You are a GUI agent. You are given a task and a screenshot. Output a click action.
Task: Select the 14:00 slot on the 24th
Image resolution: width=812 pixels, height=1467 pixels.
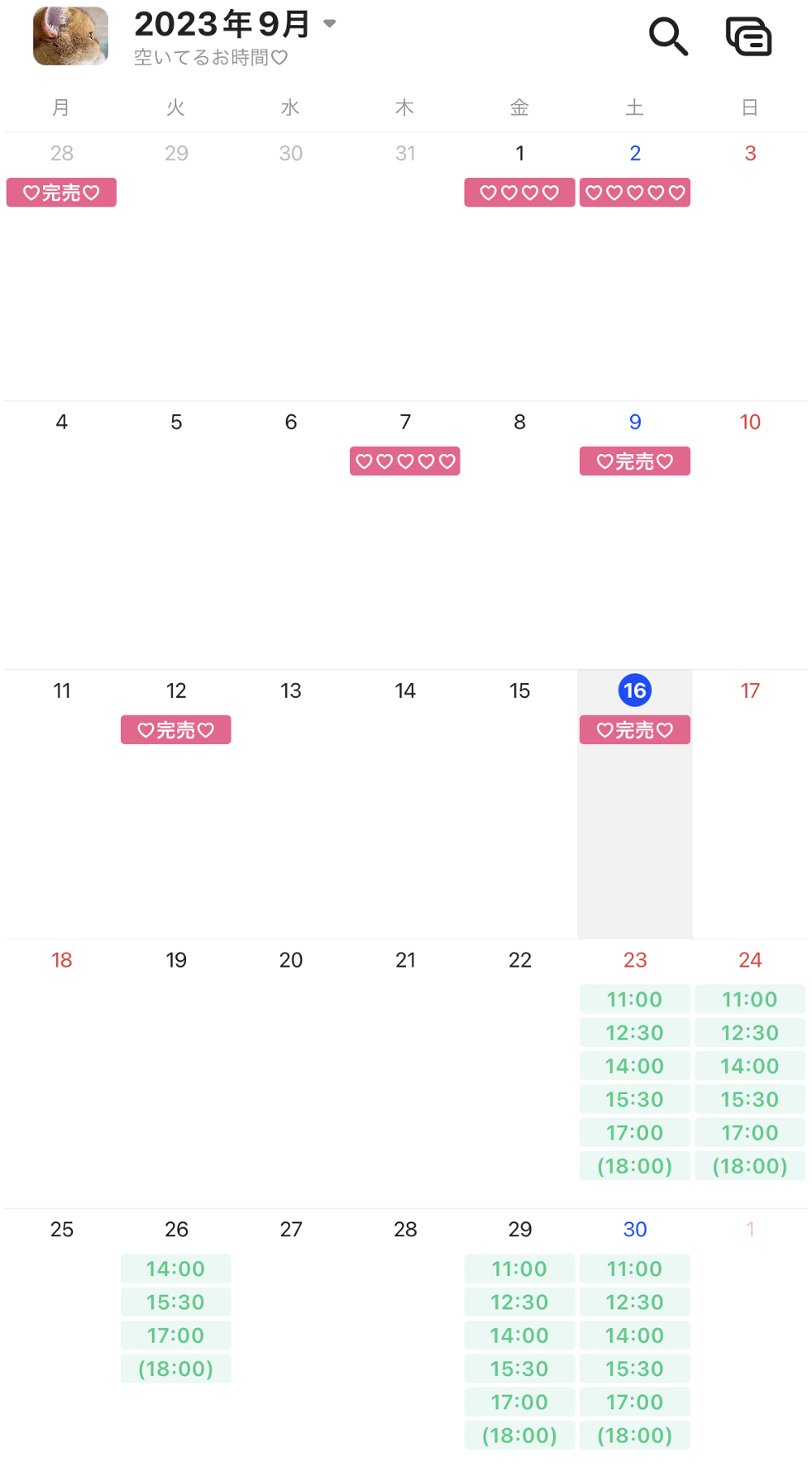750,1066
